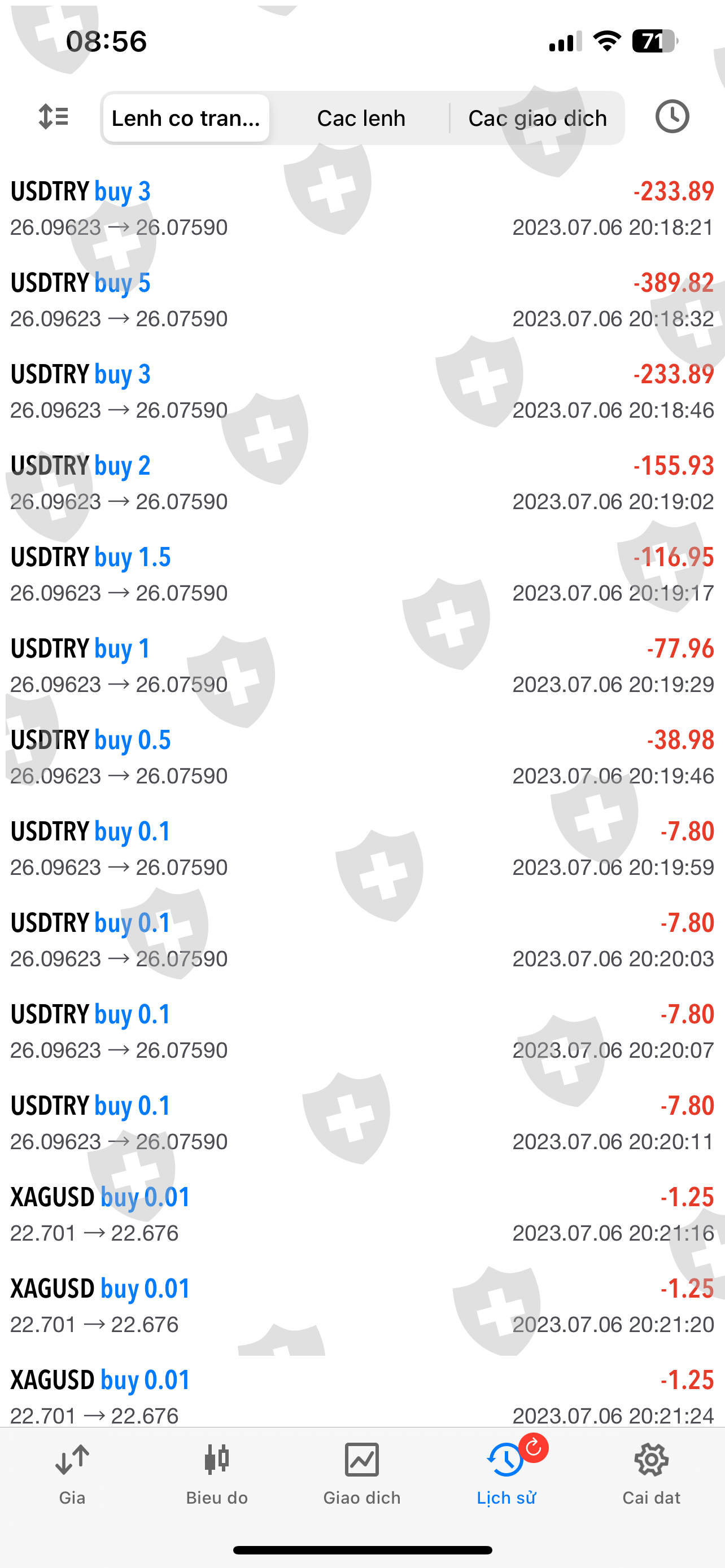
Task: Expand the USDTRY buy 0.5 position
Action: pyautogui.click(x=362, y=756)
